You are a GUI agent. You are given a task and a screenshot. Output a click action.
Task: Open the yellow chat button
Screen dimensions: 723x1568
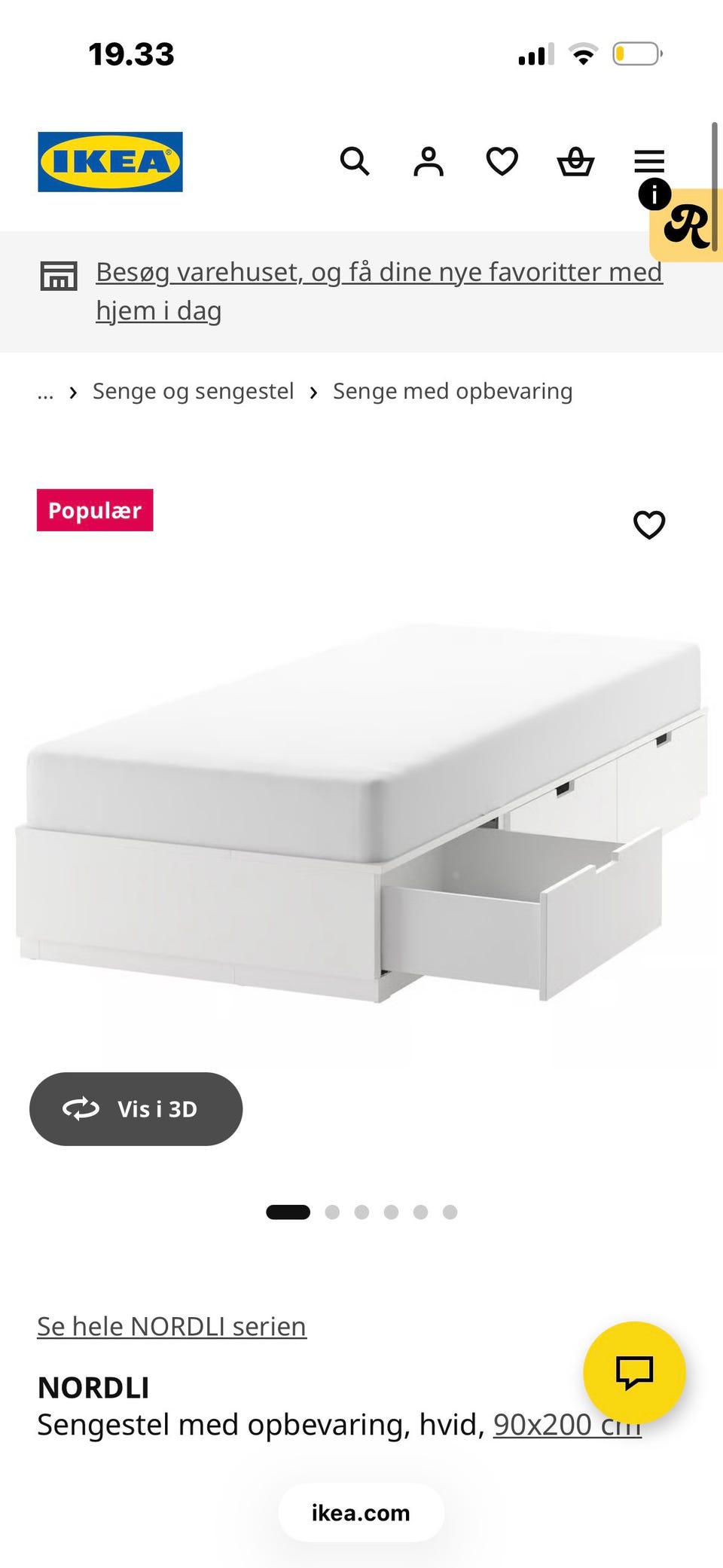point(635,1373)
